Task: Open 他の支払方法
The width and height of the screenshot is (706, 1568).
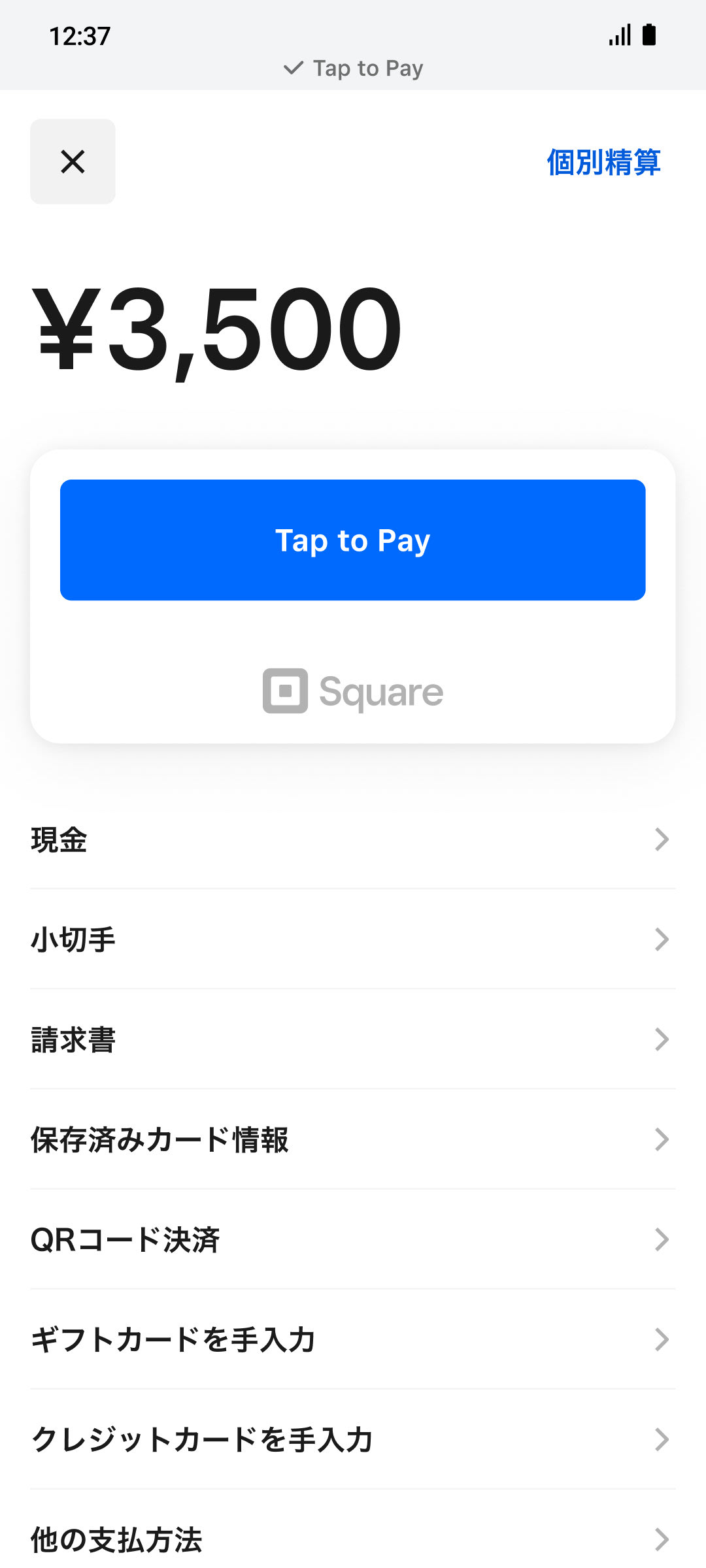Action: click(x=352, y=1539)
